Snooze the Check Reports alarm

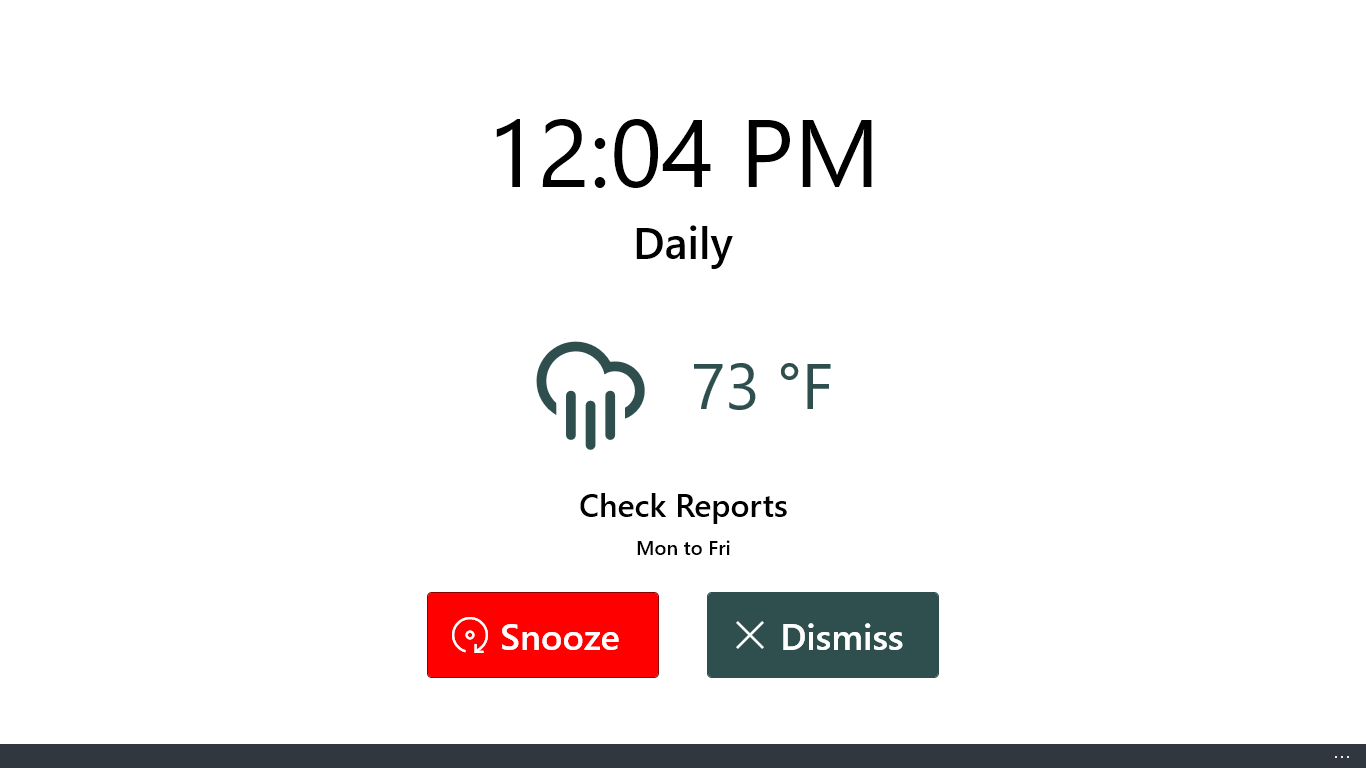(x=542, y=635)
